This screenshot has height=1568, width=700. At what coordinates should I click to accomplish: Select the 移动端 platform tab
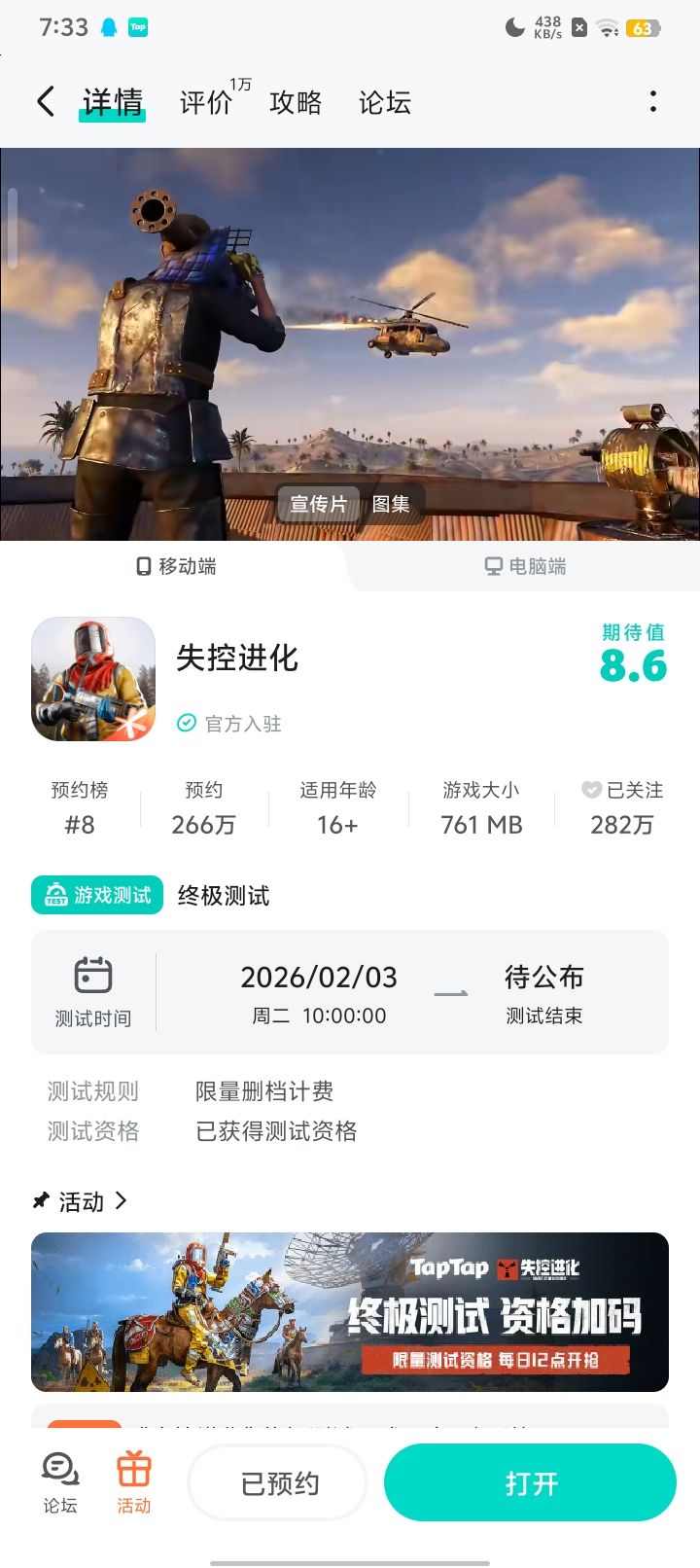[x=176, y=566]
